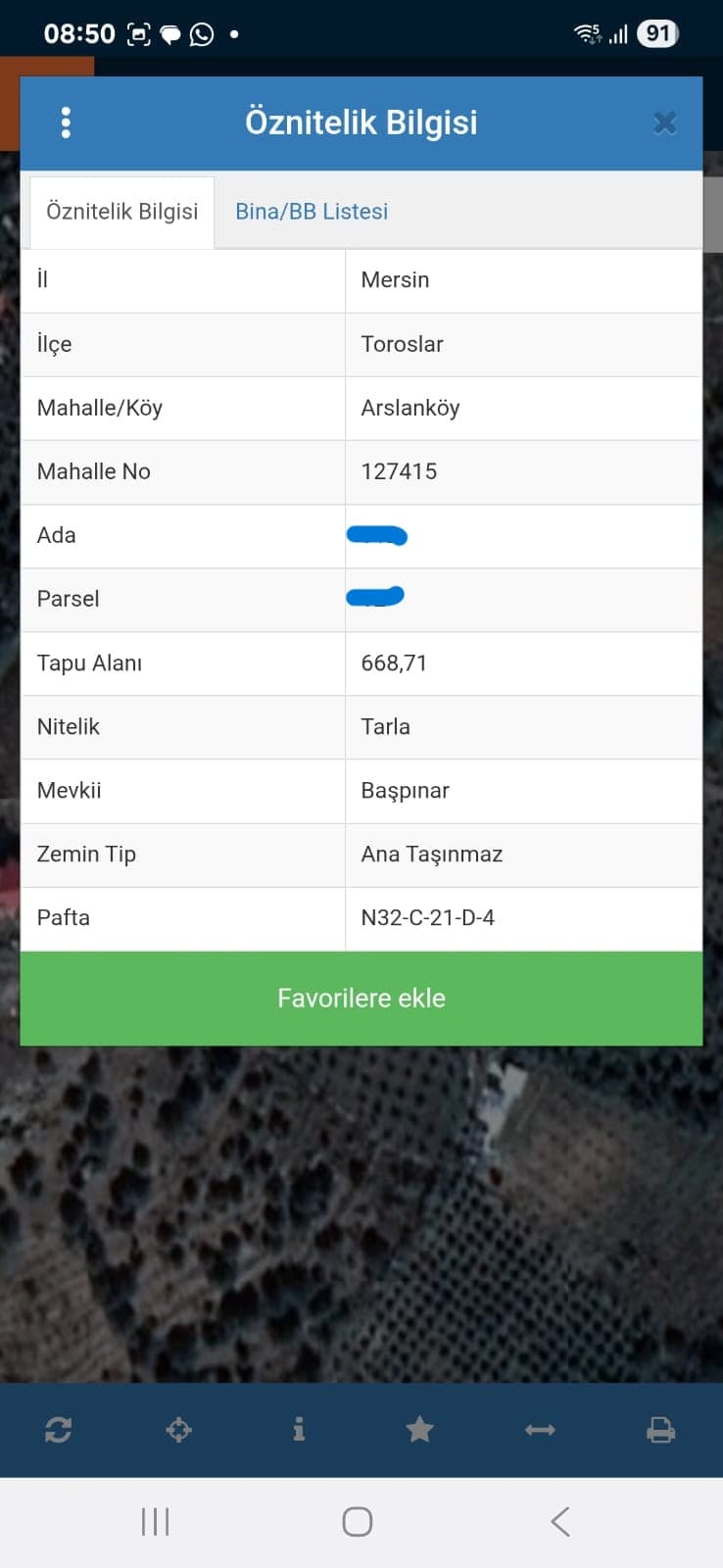Select the Öznitelik Bilgisi tab
This screenshot has height=1568, width=723.
pos(122,212)
